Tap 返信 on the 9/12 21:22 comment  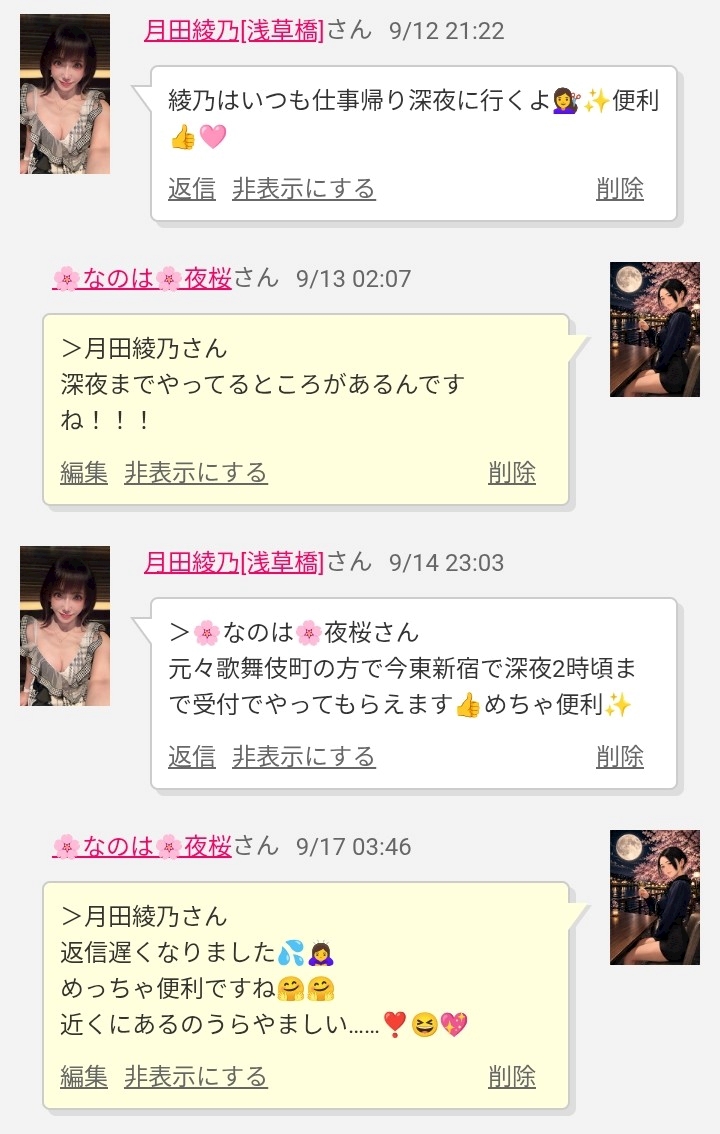(x=192, y=189)
